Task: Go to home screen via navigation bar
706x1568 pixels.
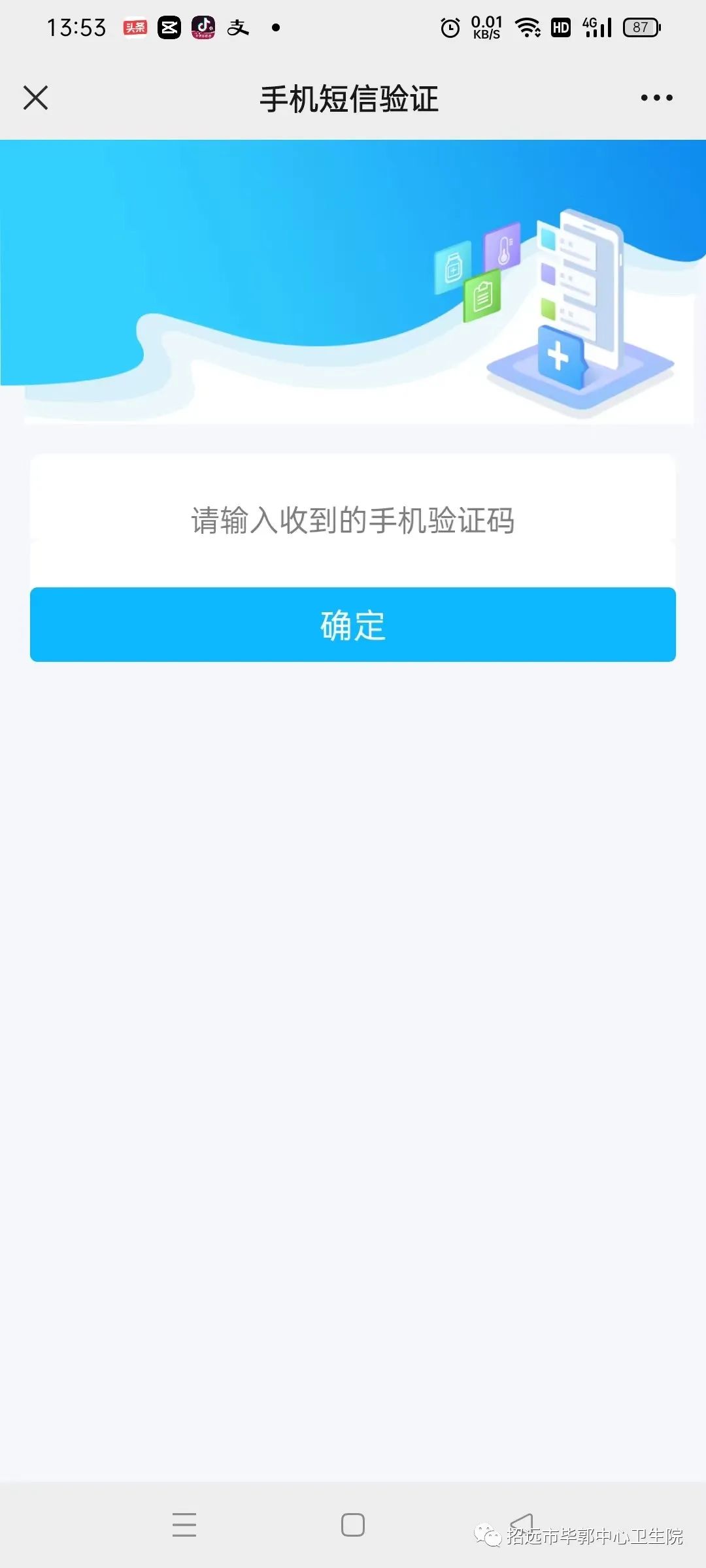Action: tap(353, 1524)
